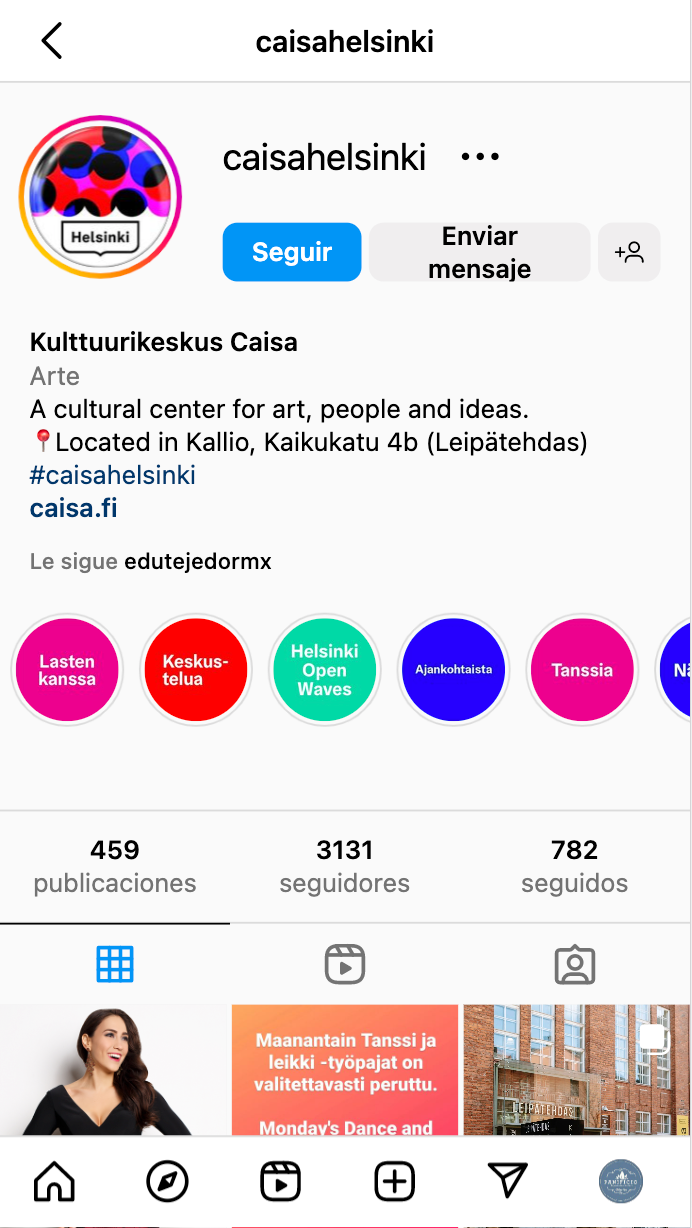This screenshot has height=1228, width=692.
Task: Open the Lasten kanssa story highlight
Action: (x=67, y=670)
